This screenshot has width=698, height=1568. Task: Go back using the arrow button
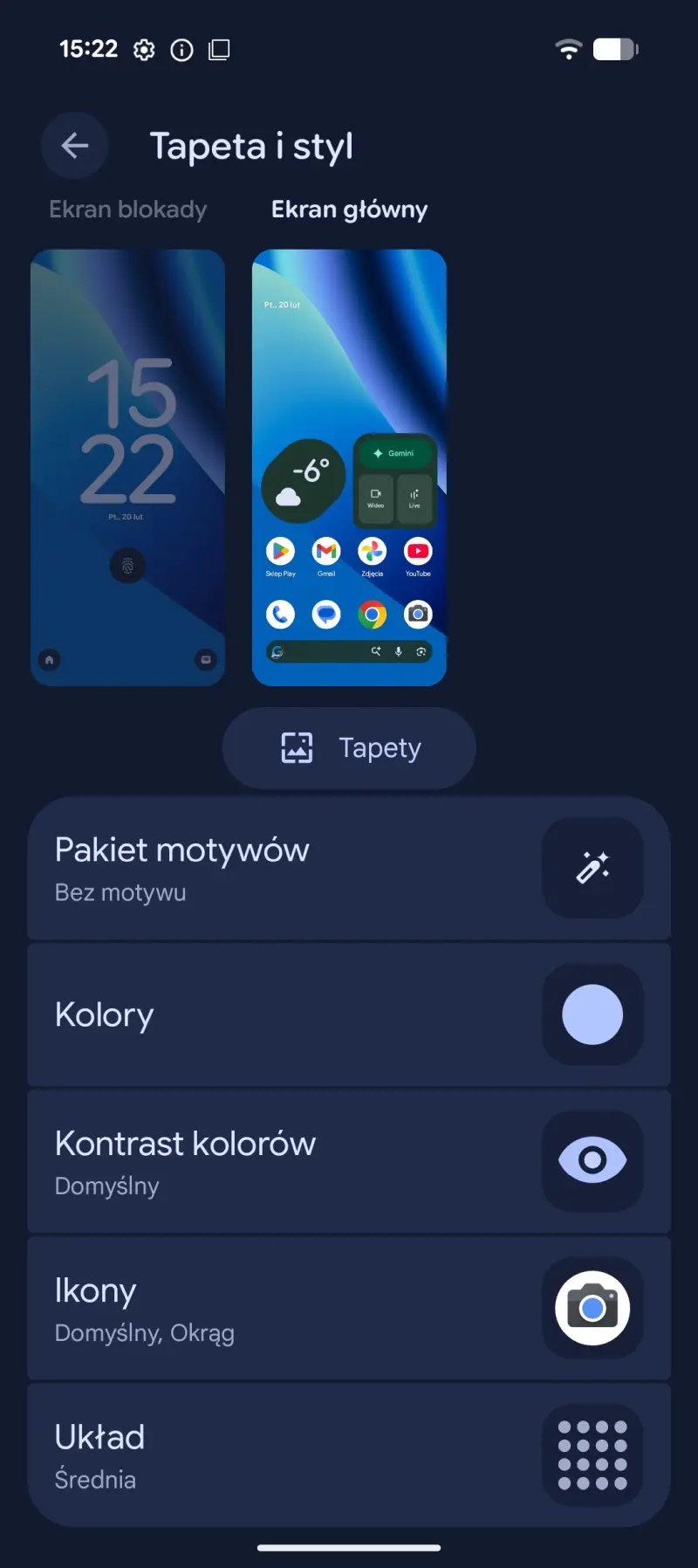pyautogui.click(x=75, y=146)
